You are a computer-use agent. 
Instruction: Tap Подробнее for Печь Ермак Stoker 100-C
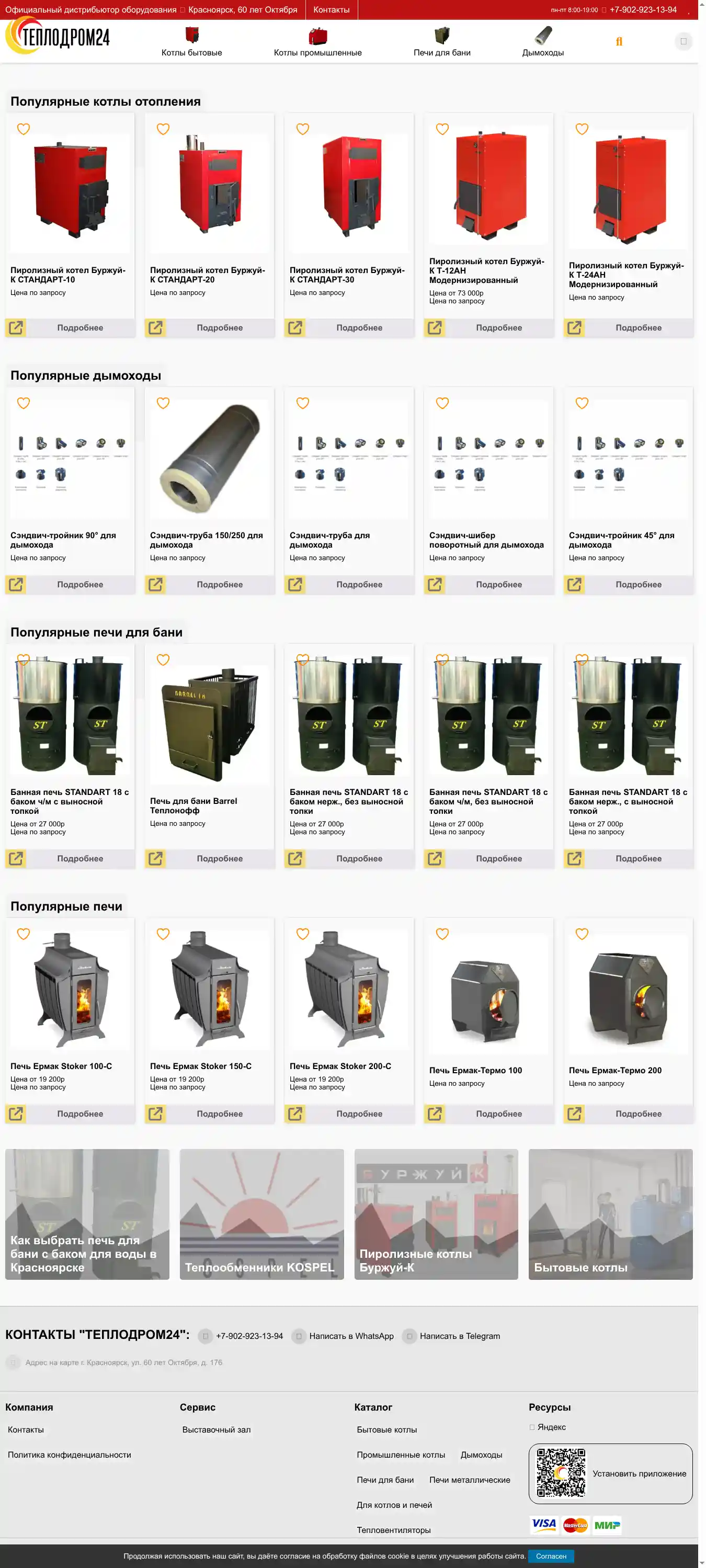point(79,1113)
